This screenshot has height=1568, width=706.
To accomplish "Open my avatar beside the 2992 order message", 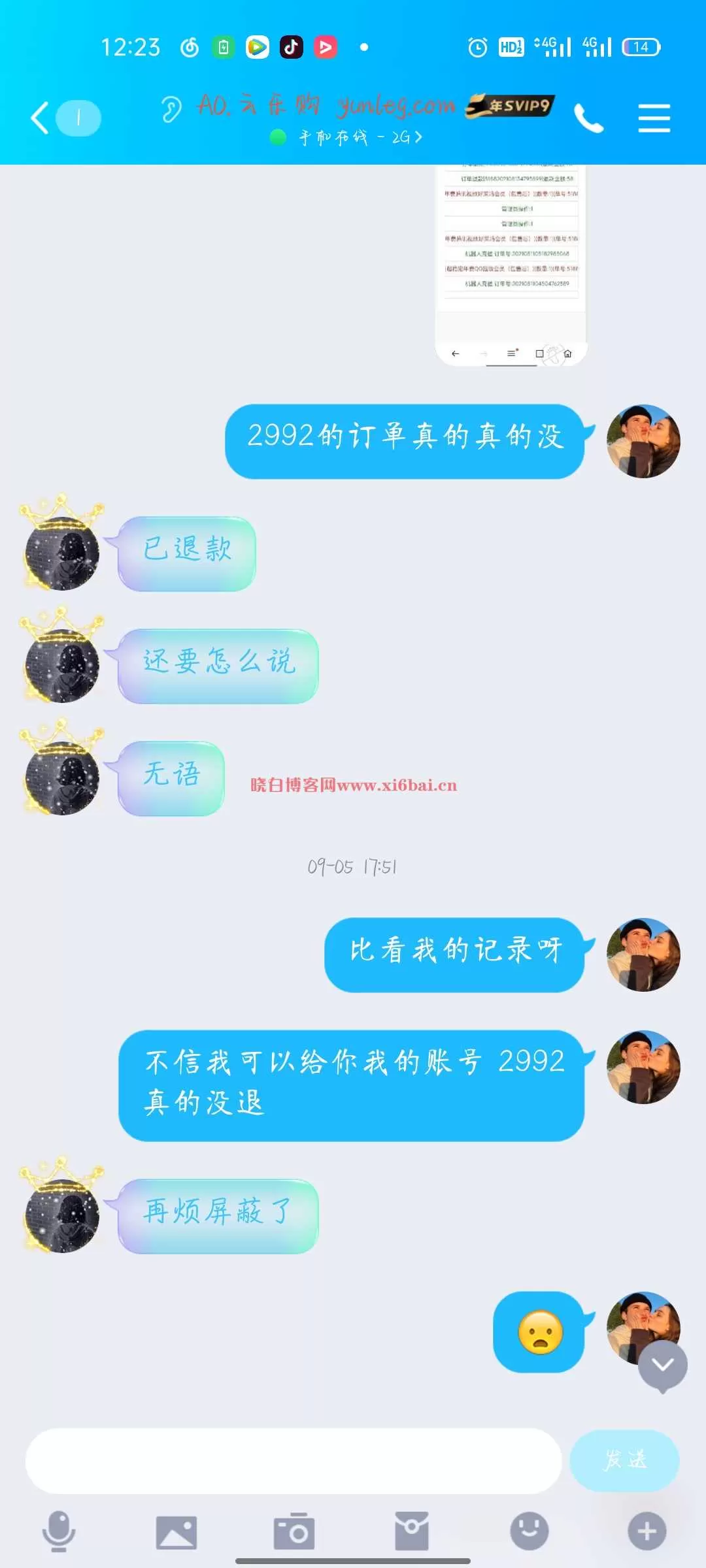I will [x=643, y=441].
